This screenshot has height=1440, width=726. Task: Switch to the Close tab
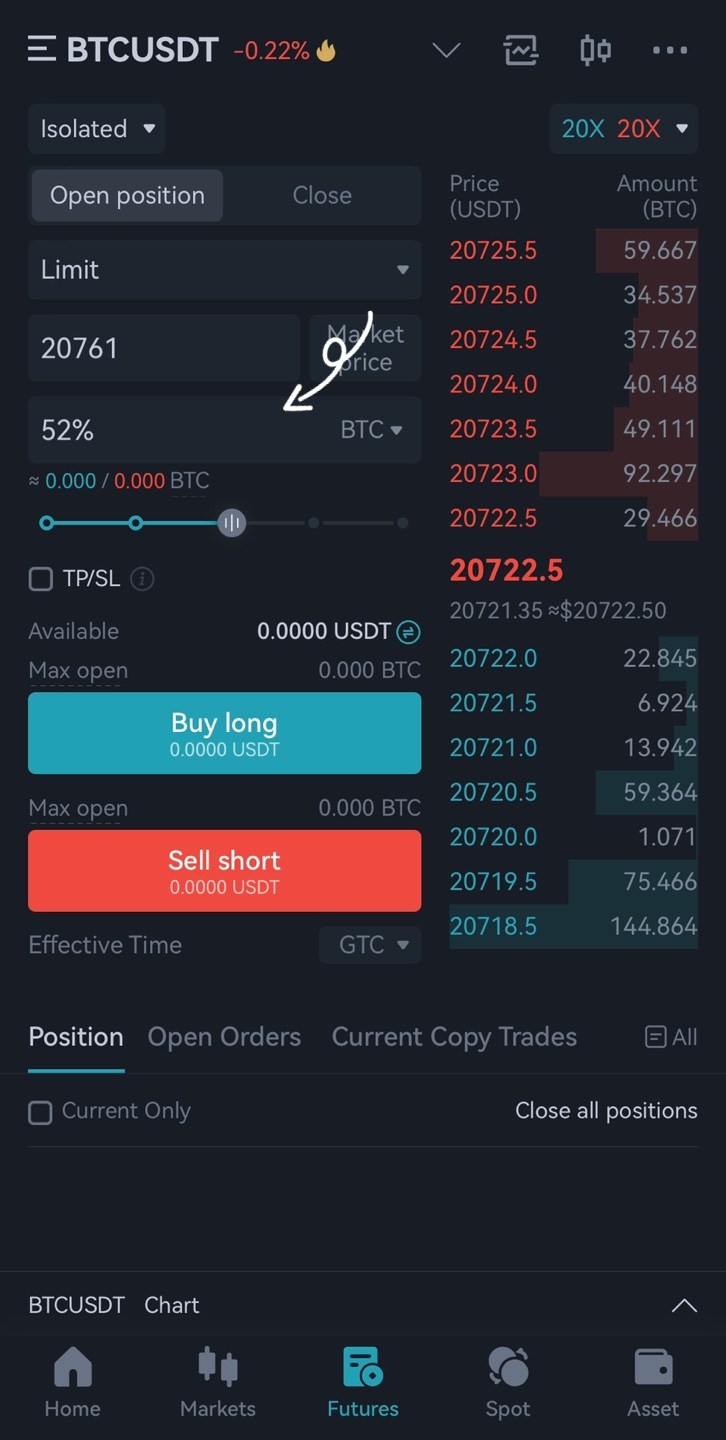(322, 195)
